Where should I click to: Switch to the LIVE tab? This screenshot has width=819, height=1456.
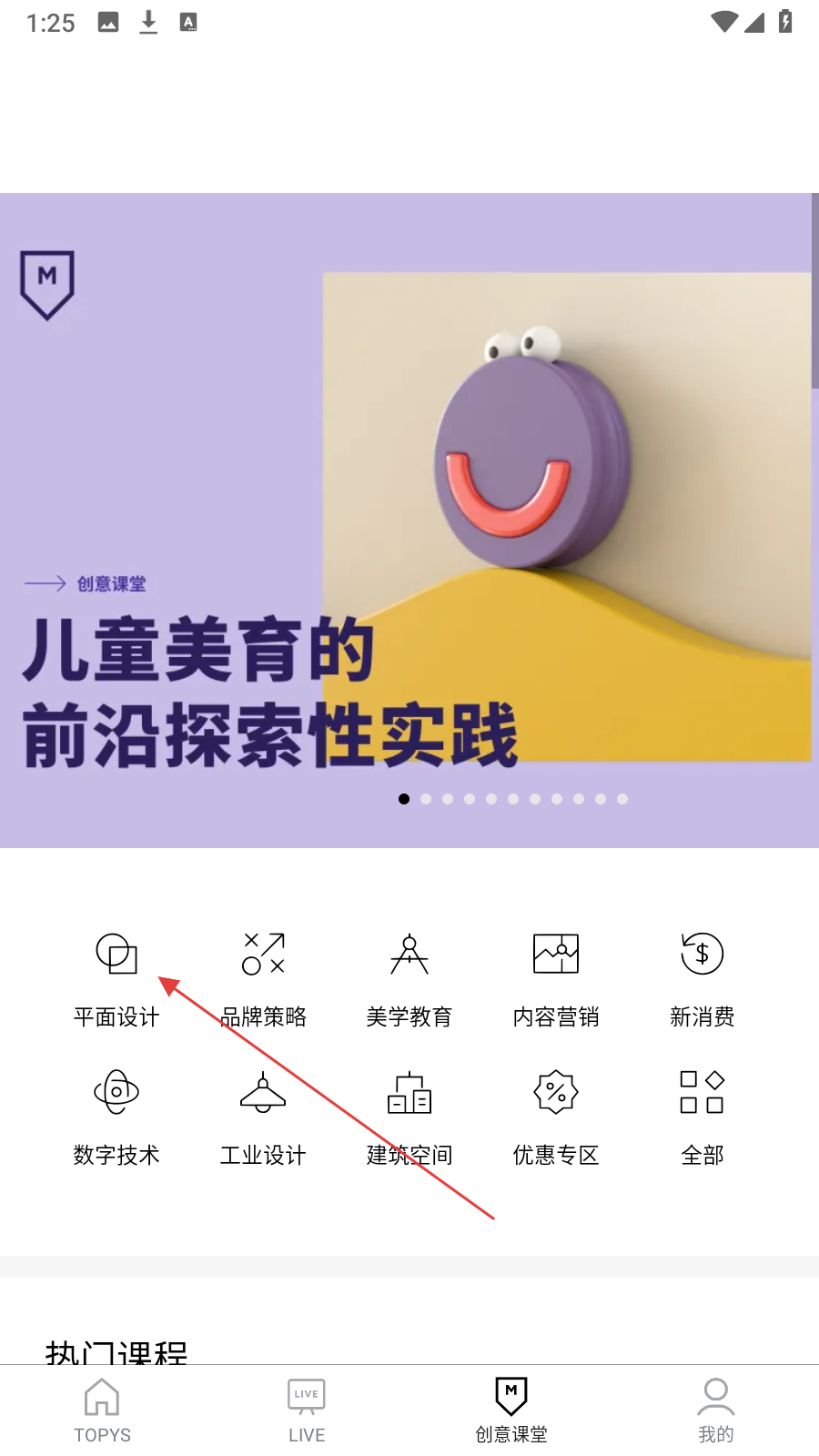click(x=307, y=1410)
